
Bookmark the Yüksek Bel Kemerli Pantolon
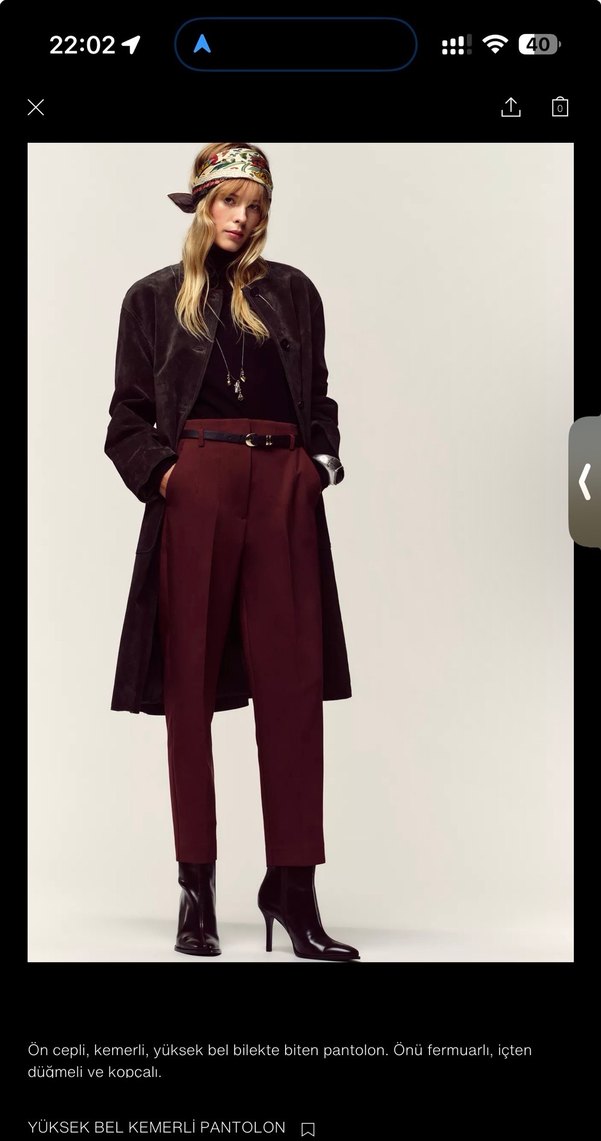pyautogui.click(x=308, y=1129)
